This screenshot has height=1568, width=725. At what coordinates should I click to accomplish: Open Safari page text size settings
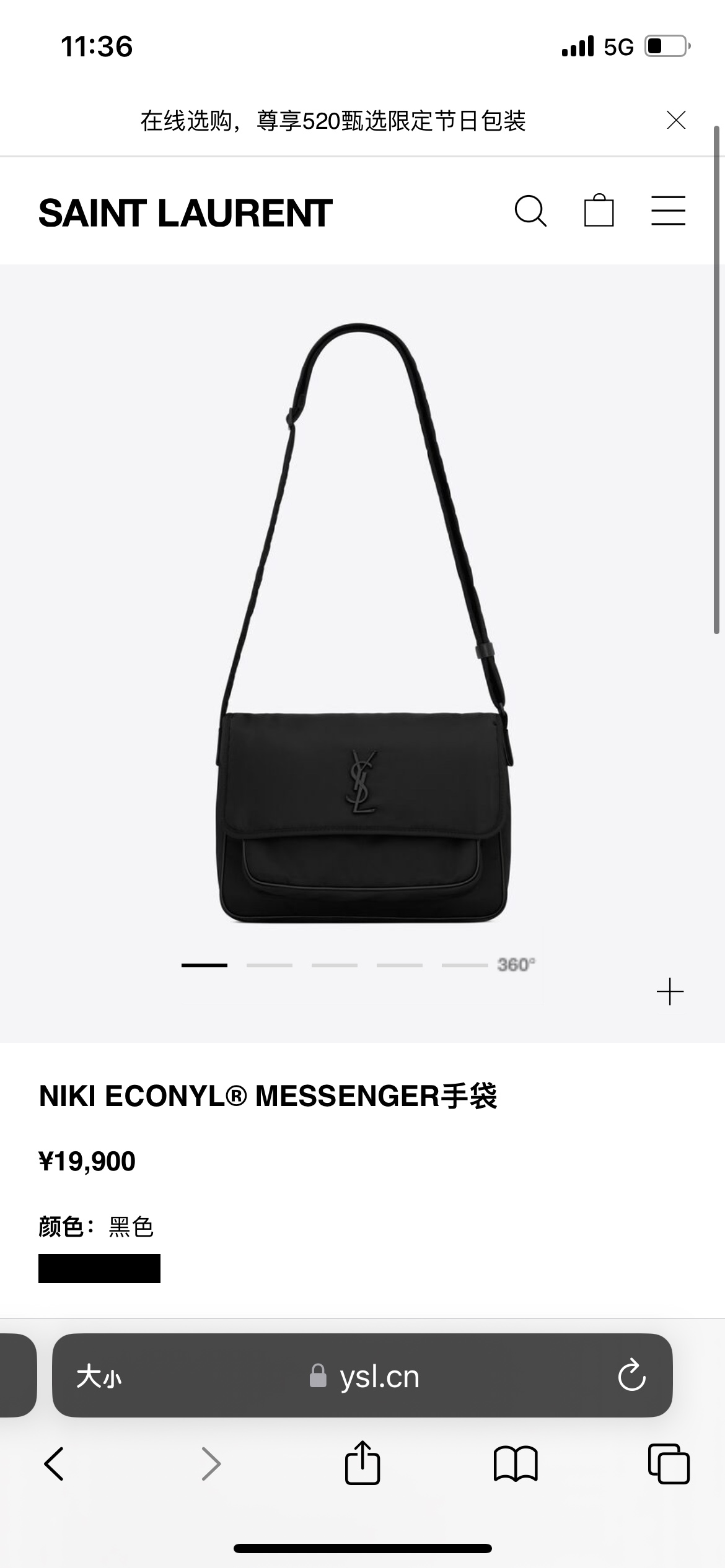(x=99, y=1378)
